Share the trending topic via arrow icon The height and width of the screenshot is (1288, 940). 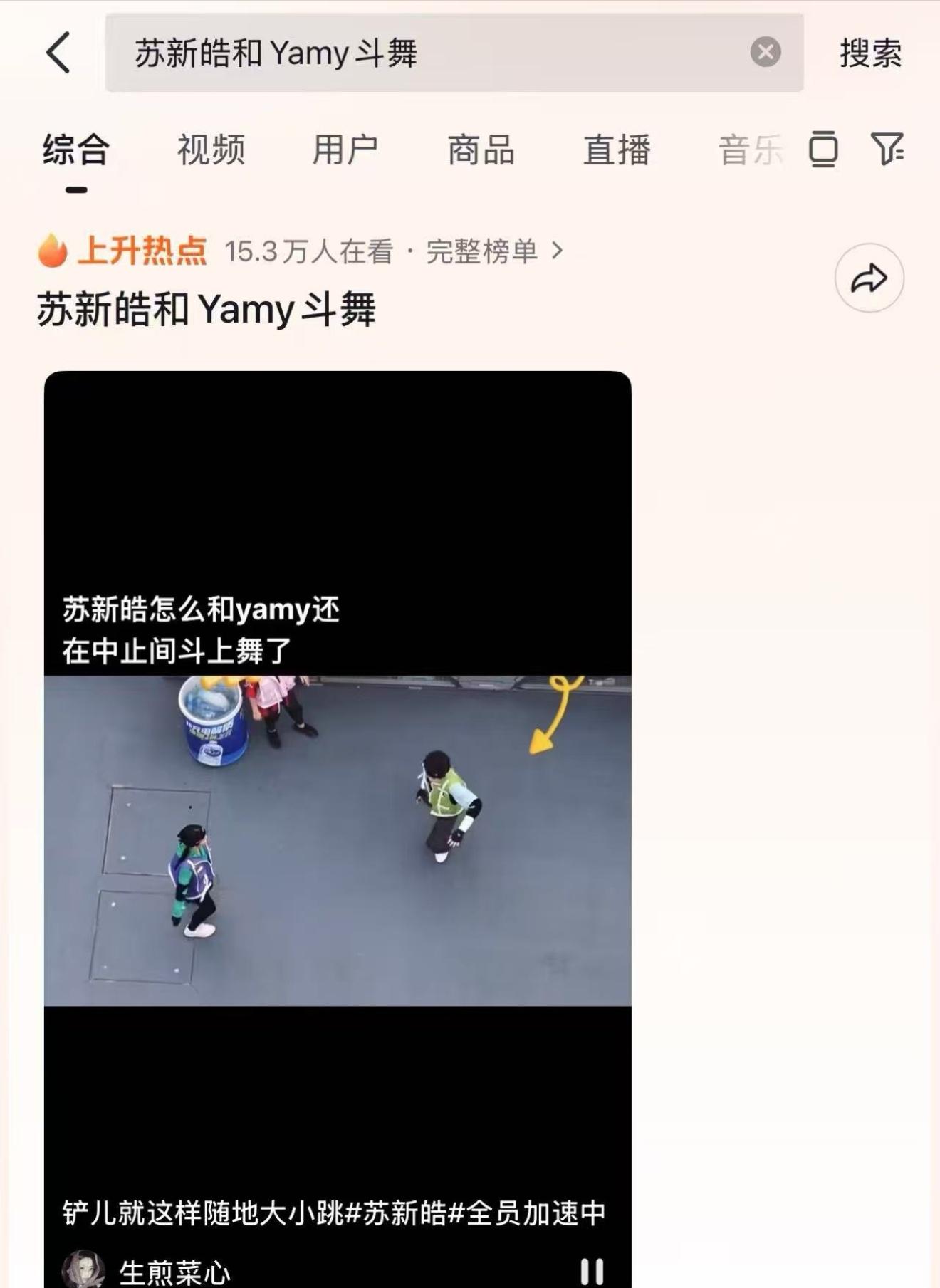pos(869,278)
